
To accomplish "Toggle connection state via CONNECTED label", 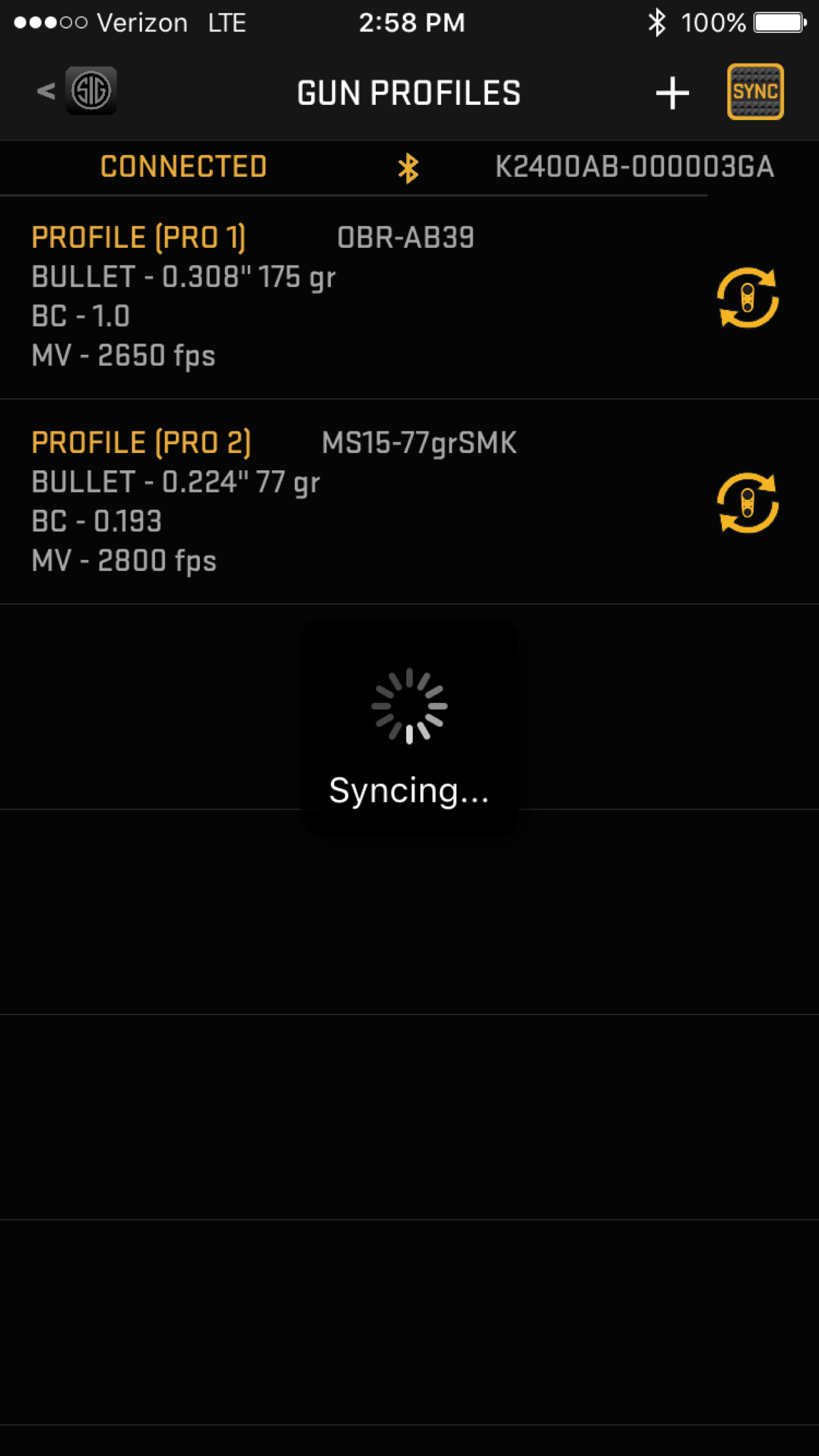I will point(183,167).
